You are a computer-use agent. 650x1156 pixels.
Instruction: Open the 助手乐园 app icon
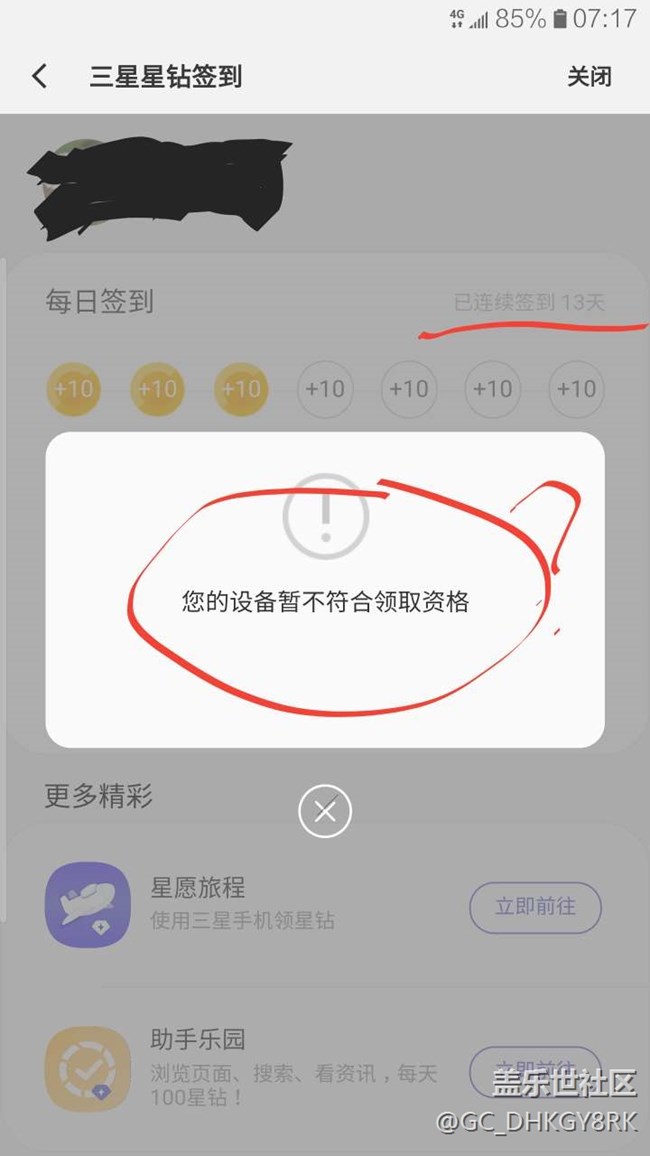click(88, 1069)
